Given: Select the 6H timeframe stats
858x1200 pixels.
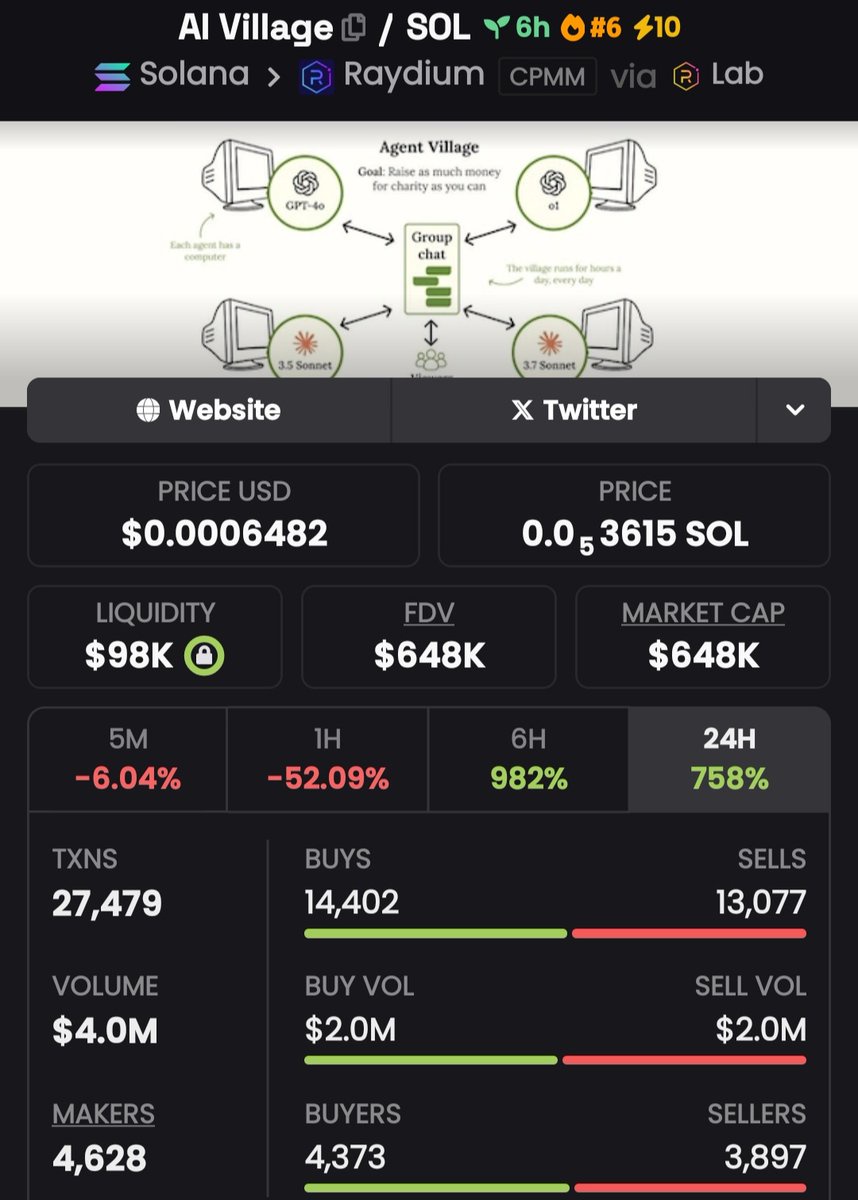Looking at the screenshot, I should [x=528, y=759].
